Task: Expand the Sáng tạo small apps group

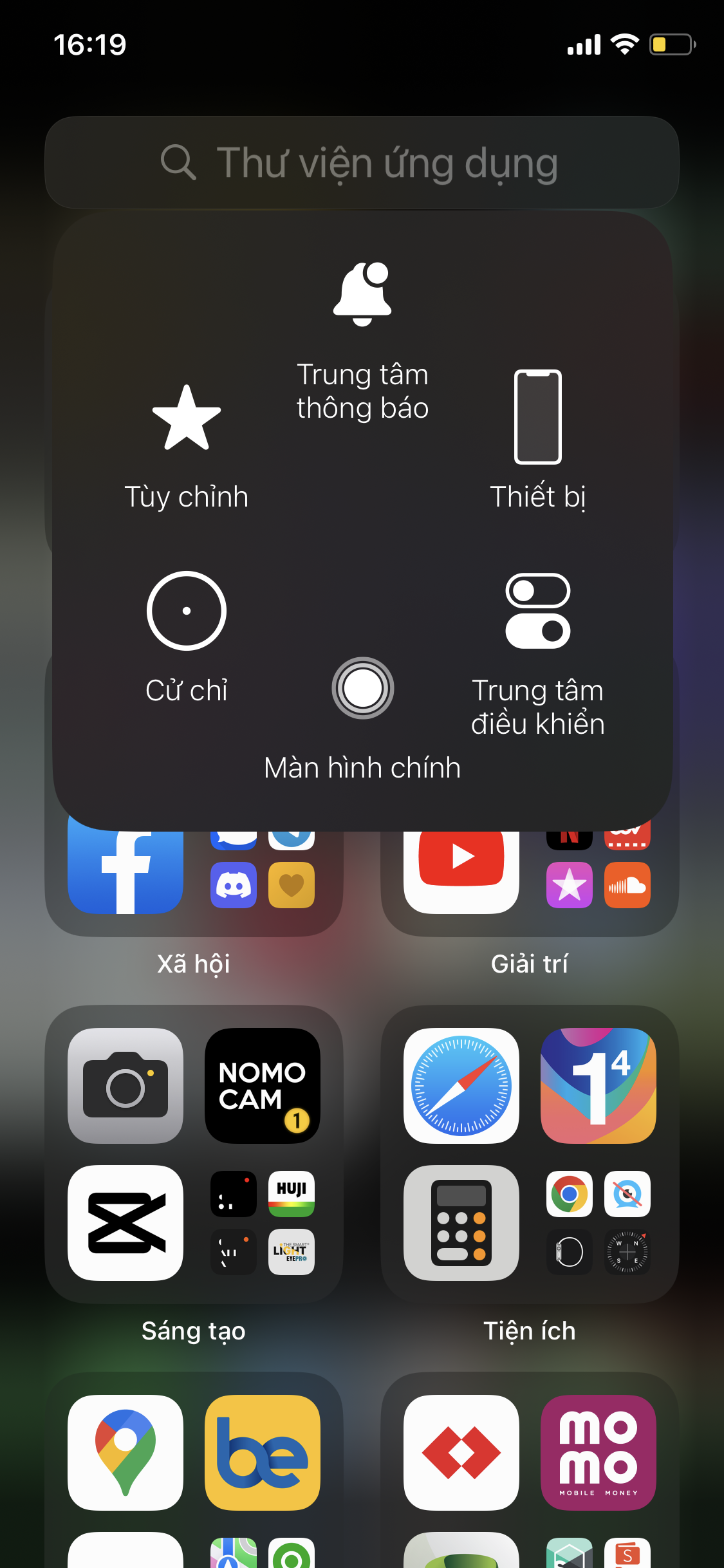Action: pos(263,1223)
